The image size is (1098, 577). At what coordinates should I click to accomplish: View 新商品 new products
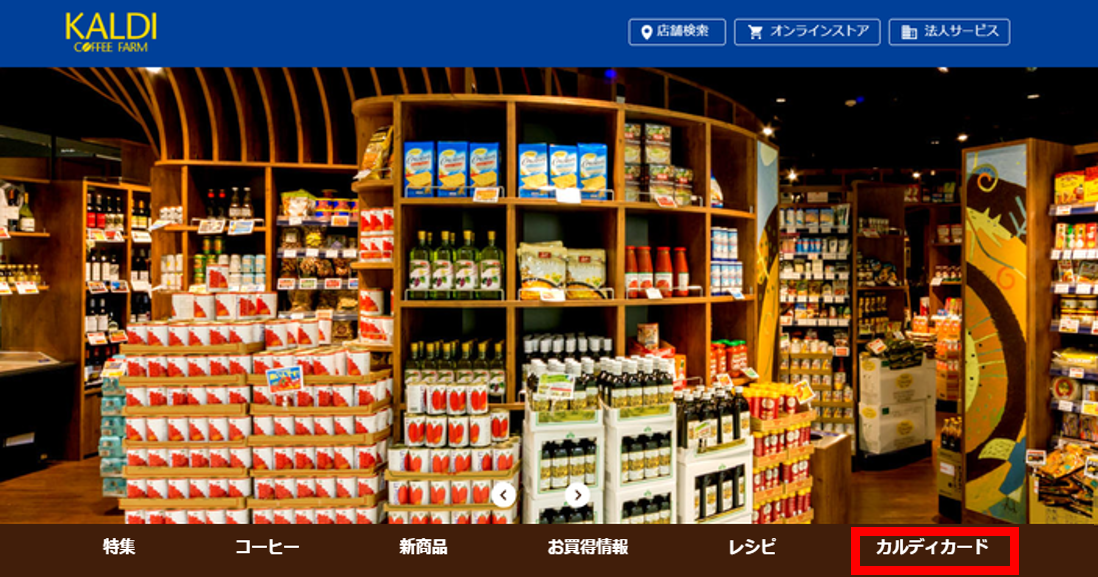coord(422,547)
